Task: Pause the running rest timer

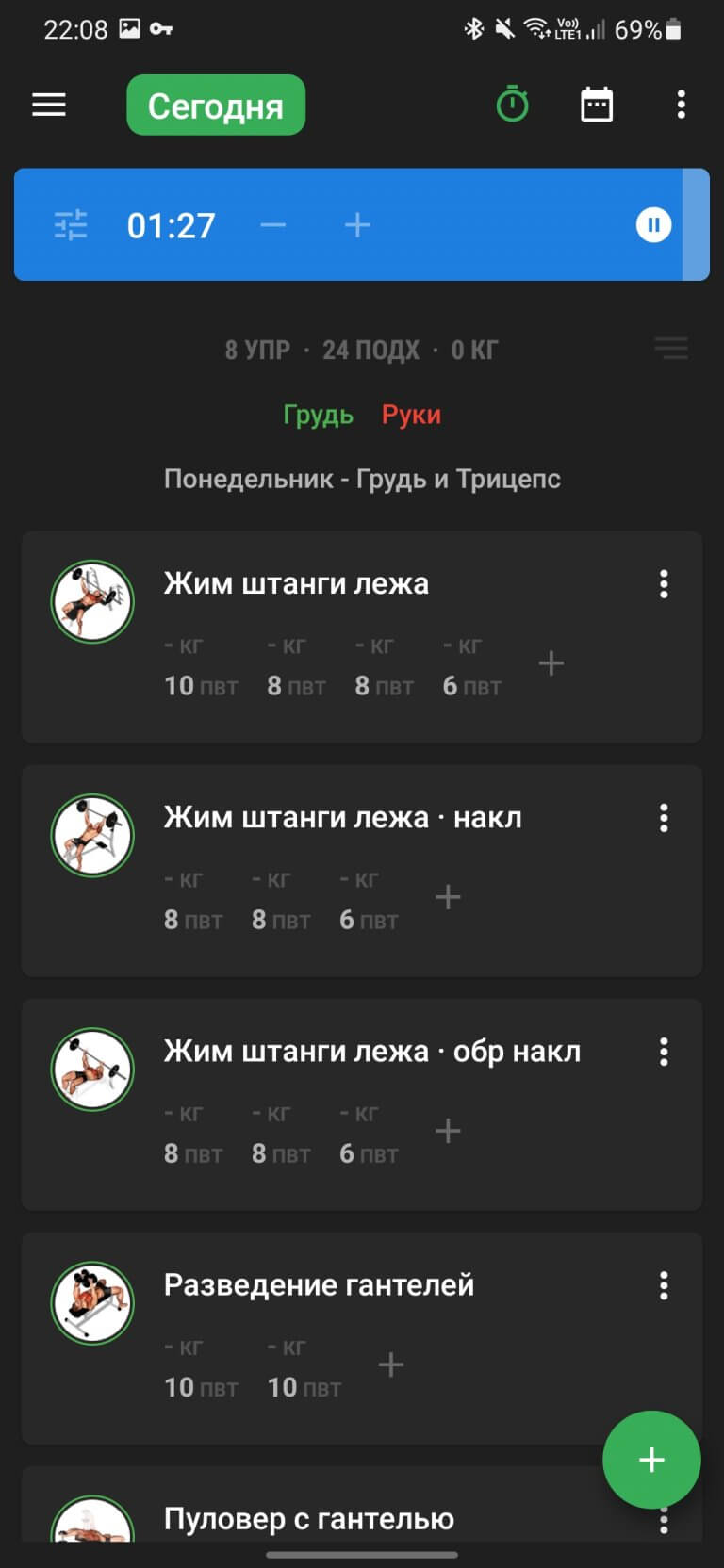Action: [653, 225]
